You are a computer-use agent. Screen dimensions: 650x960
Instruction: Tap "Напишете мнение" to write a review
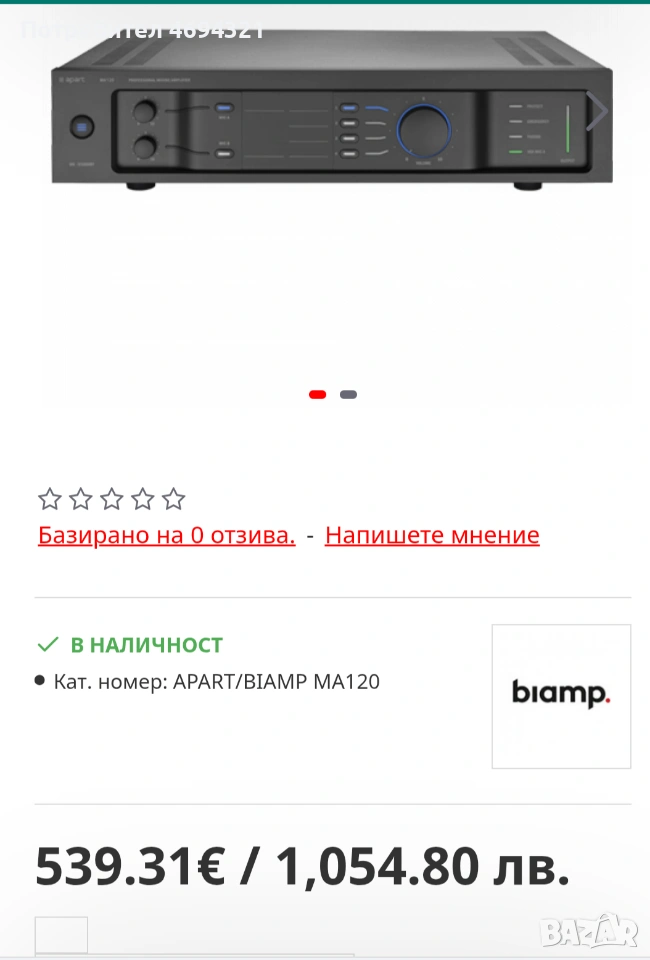pyautogui.click(x=432, y=535)
